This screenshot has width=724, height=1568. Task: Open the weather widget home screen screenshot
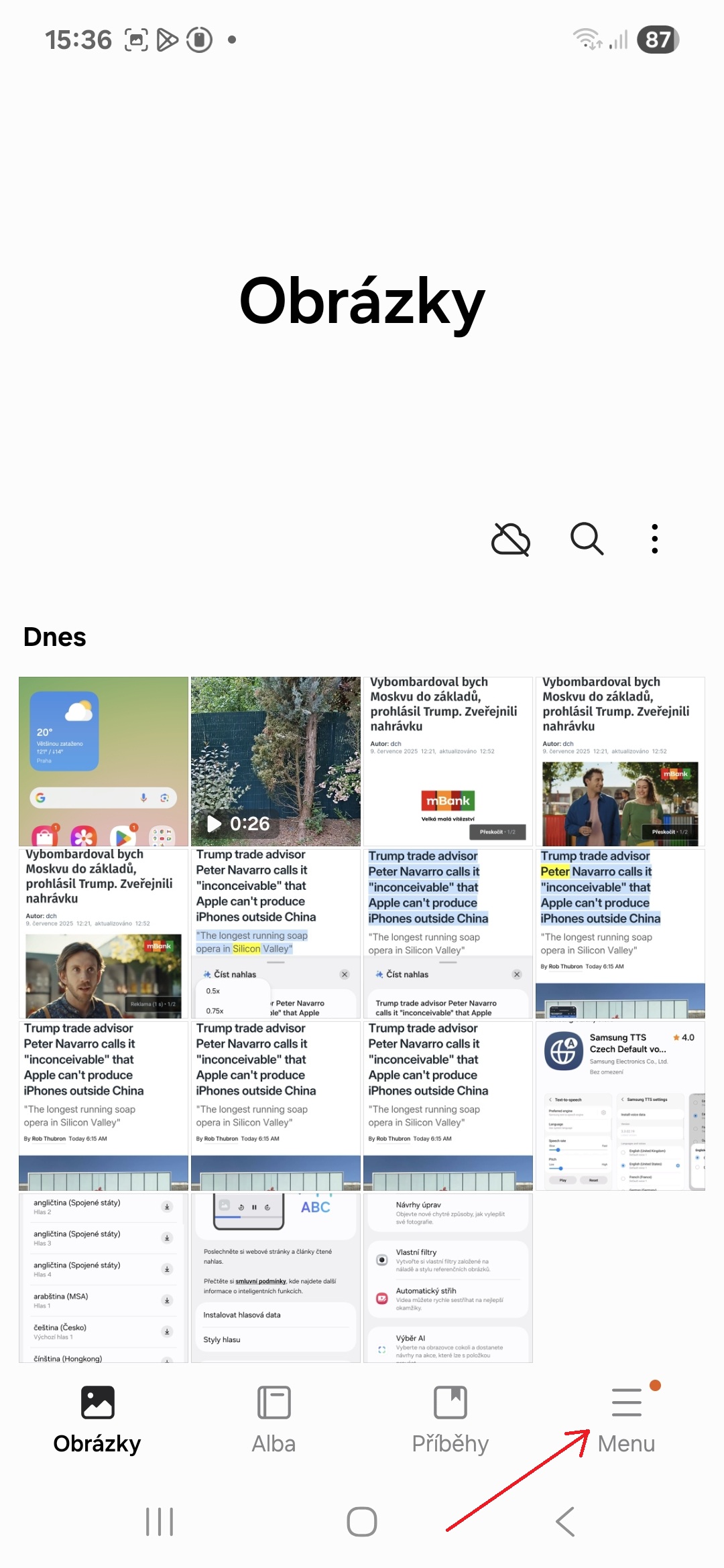tap(103, 761)
